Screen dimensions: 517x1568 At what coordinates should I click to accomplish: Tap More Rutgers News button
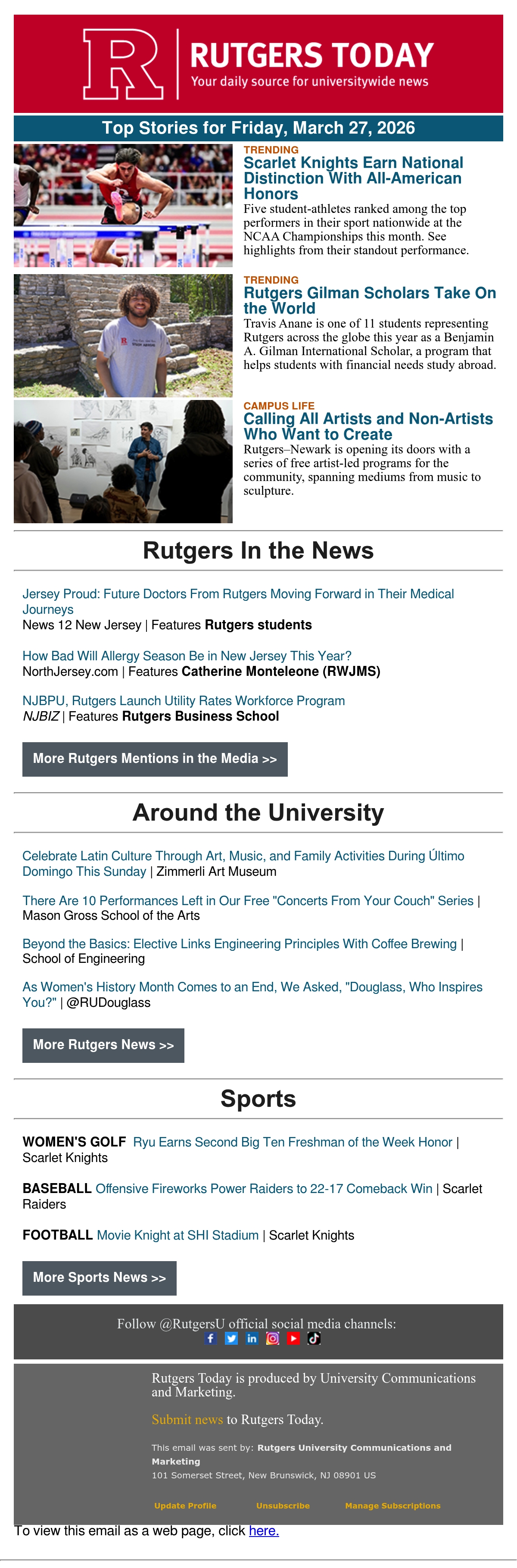click(x=103, y=1045)
